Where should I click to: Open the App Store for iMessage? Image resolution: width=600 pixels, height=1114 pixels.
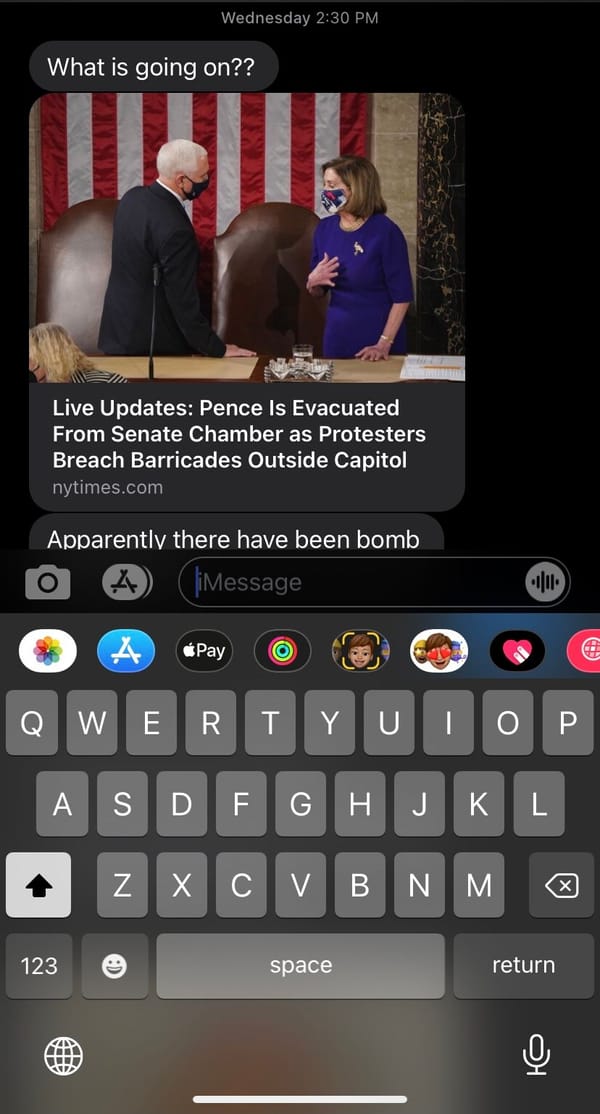(126, 651)
